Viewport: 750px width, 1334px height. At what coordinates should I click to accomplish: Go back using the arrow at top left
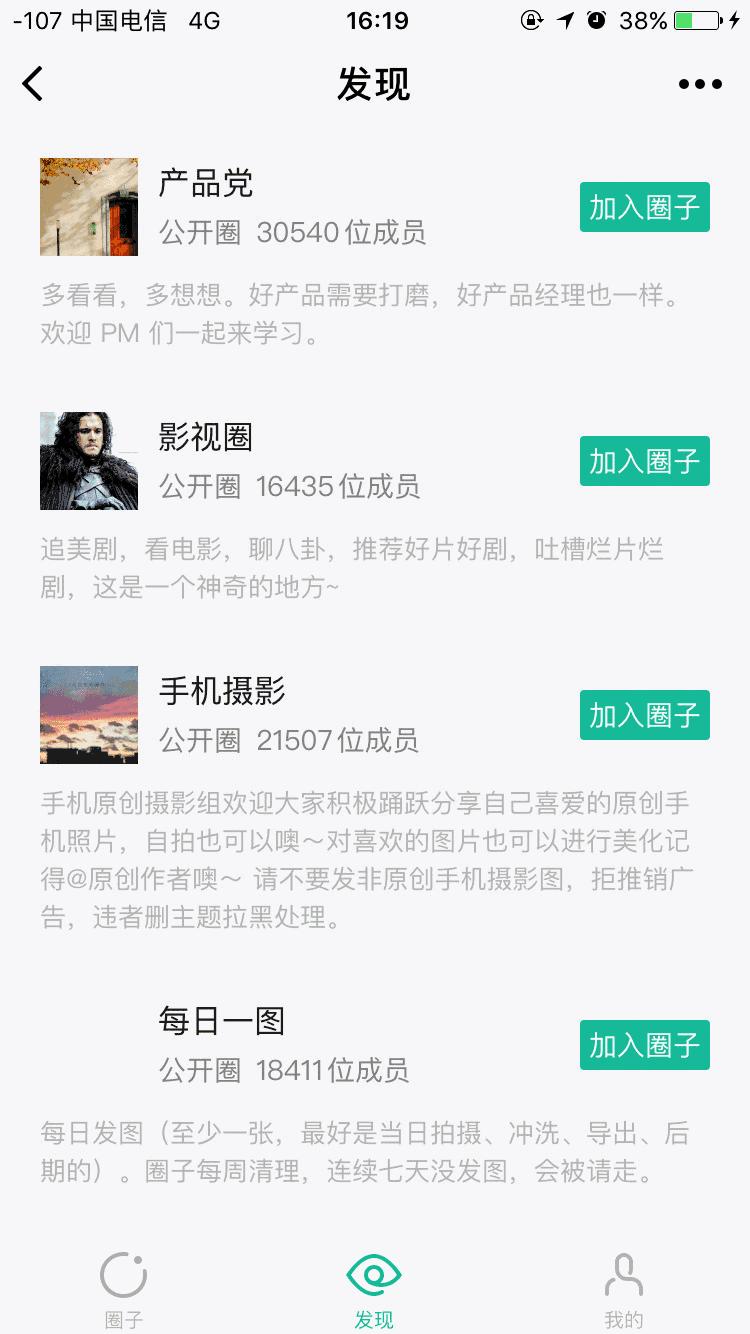(33, 84)
